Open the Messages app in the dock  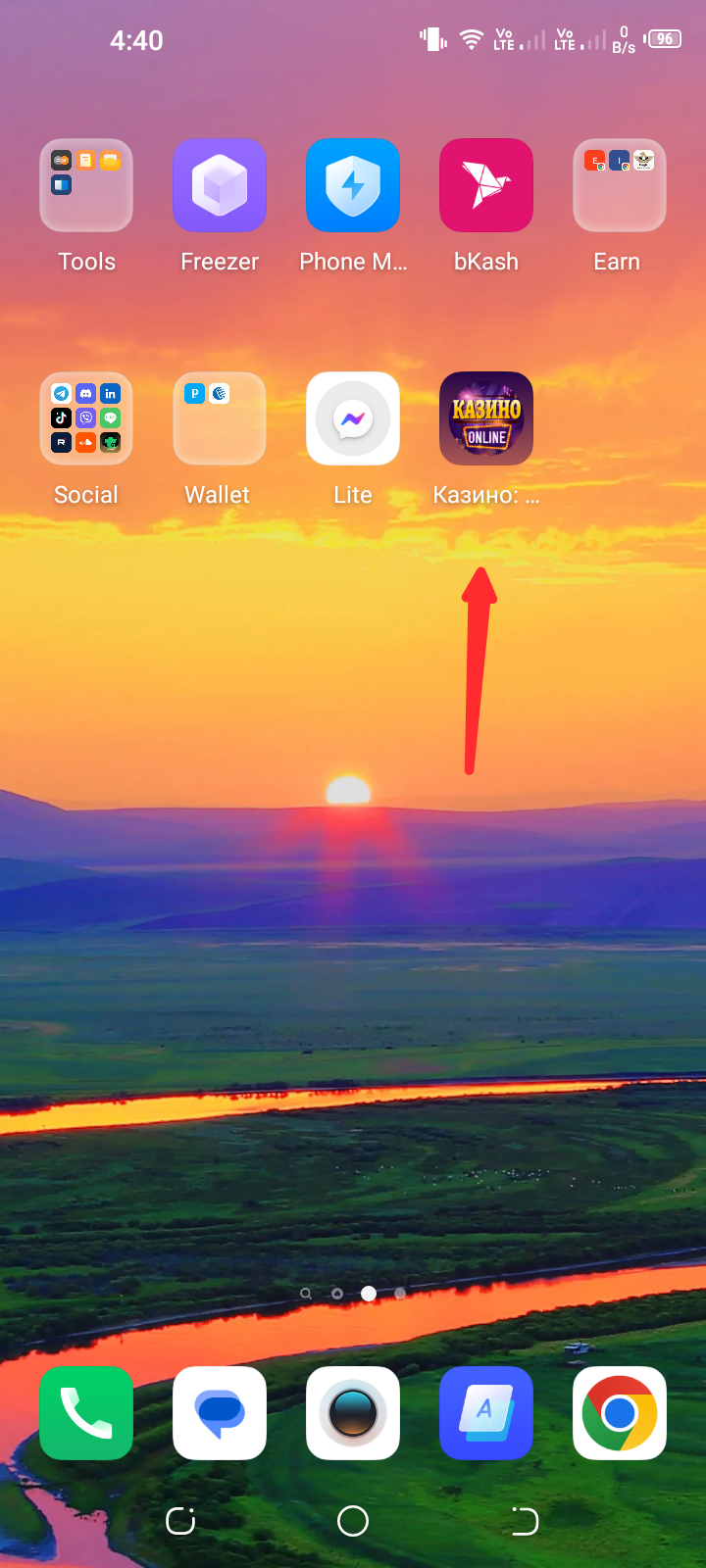(x=220, y=1413)
